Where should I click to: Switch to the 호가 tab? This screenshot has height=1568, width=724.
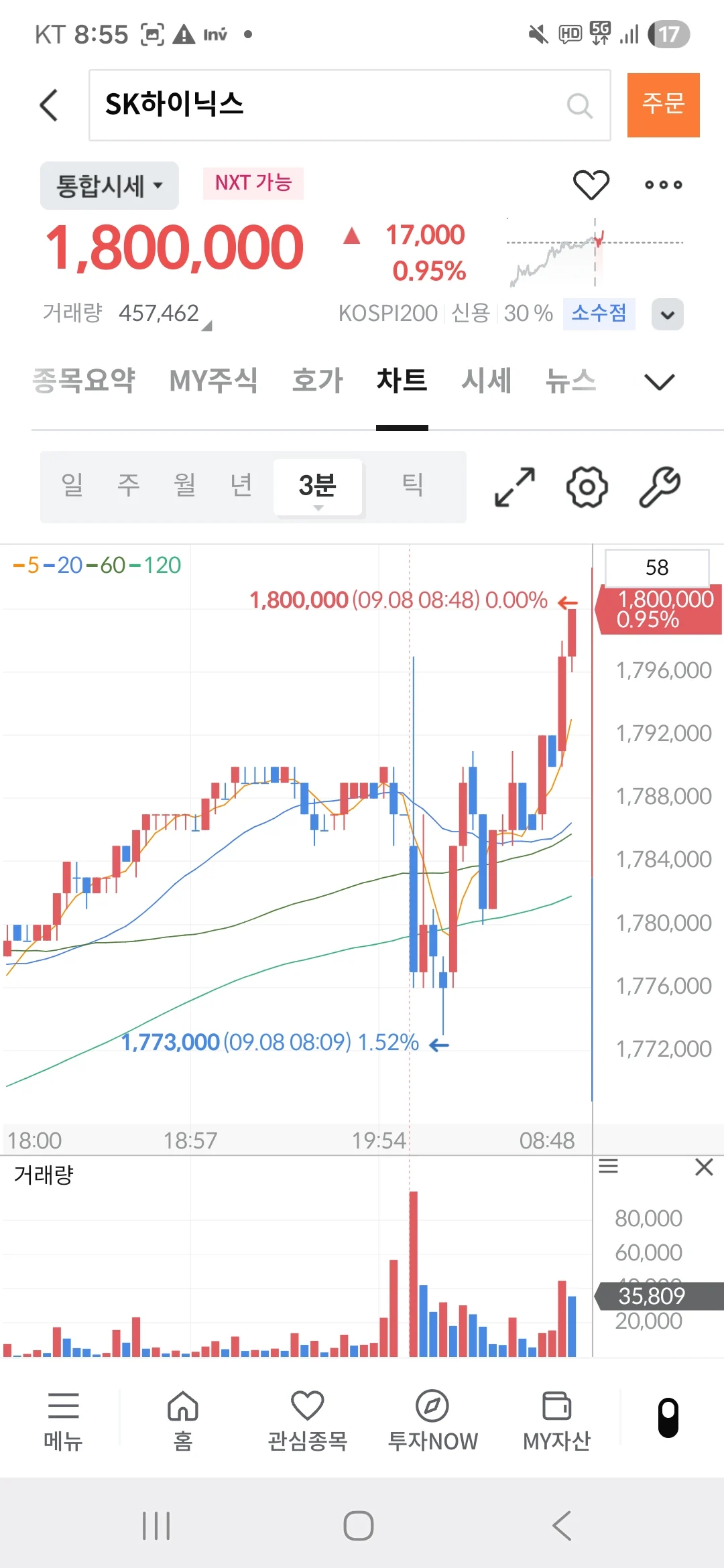(318, 381)
